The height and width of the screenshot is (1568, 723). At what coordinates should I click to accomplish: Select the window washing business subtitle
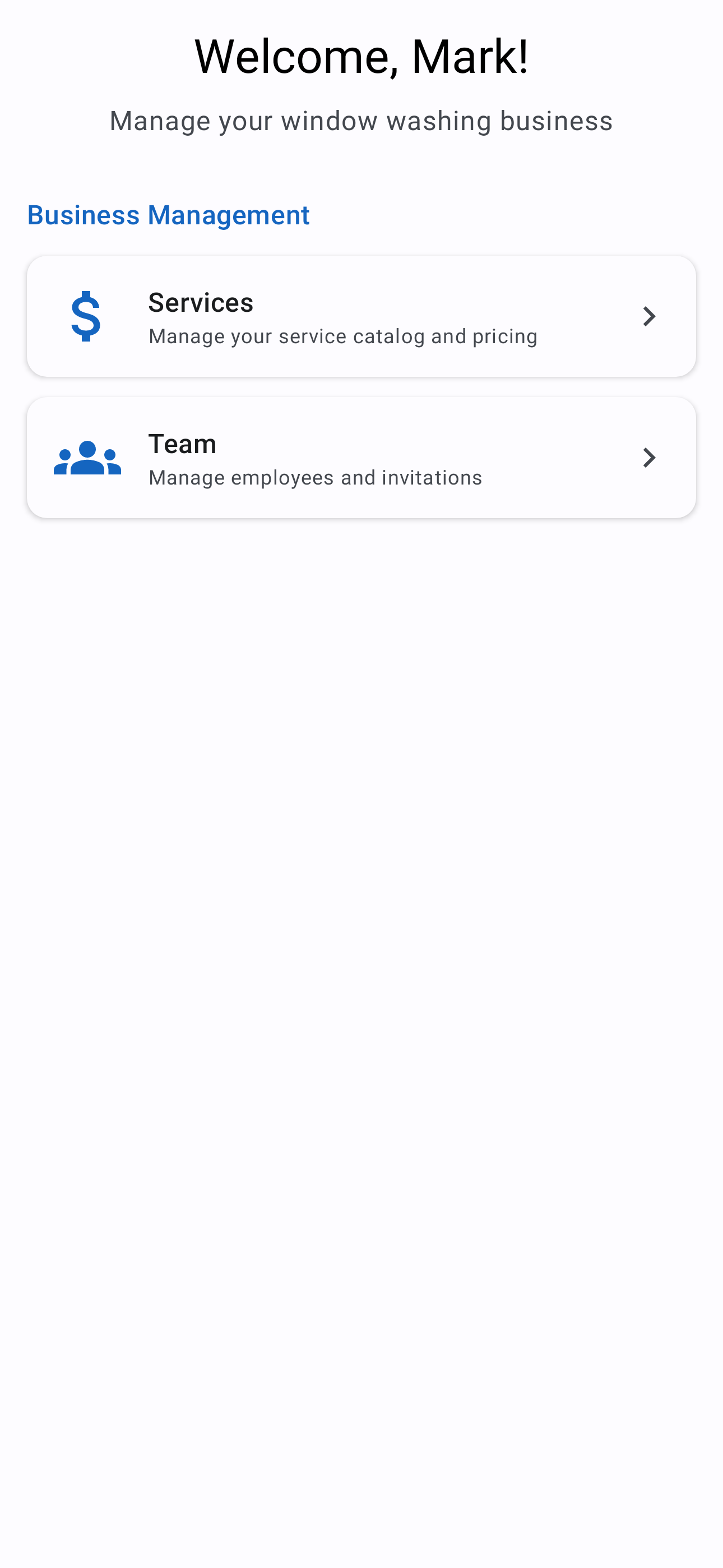[x=361, y=121]
